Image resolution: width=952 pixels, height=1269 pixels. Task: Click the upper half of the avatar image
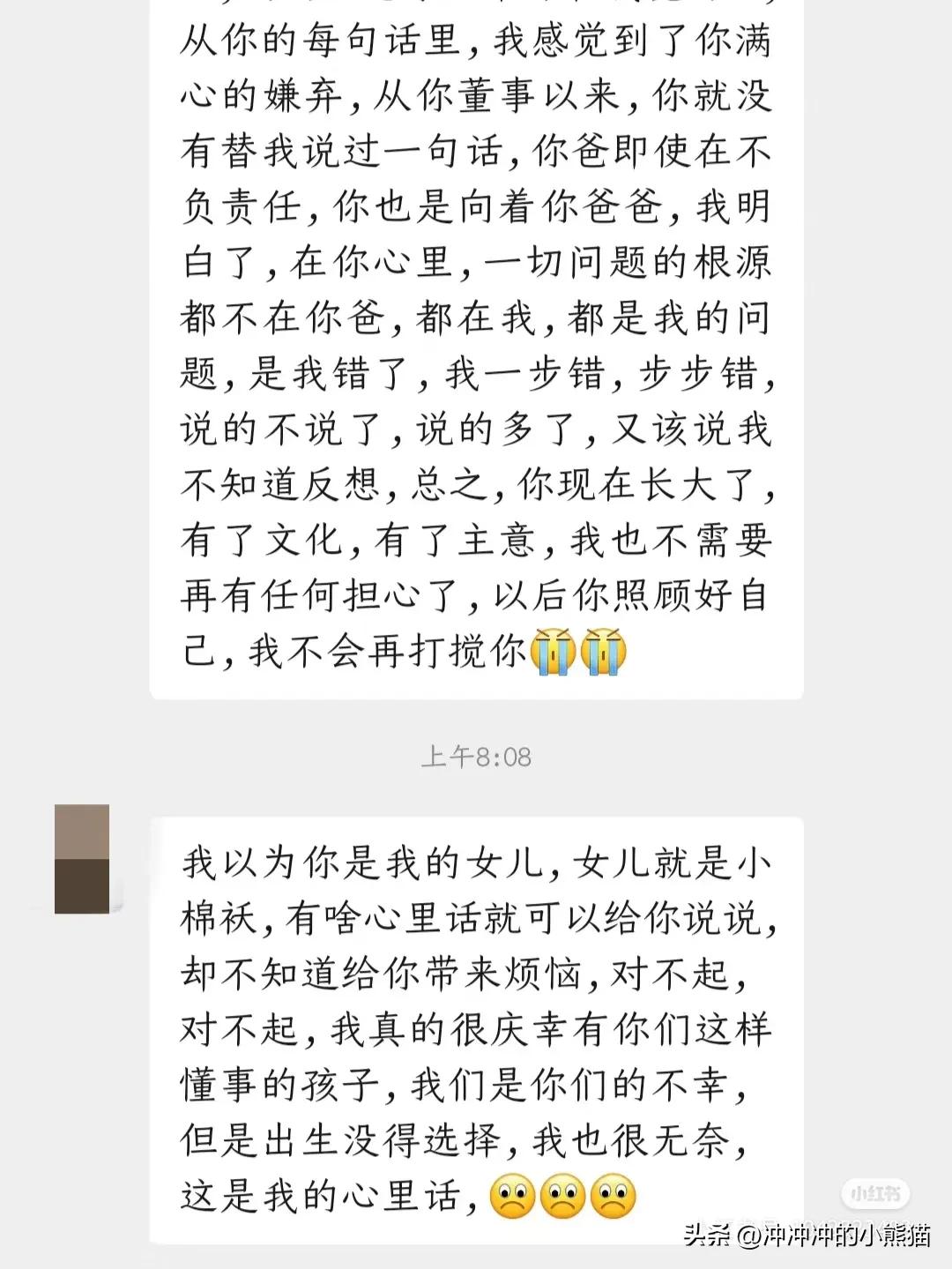[84, 832]
